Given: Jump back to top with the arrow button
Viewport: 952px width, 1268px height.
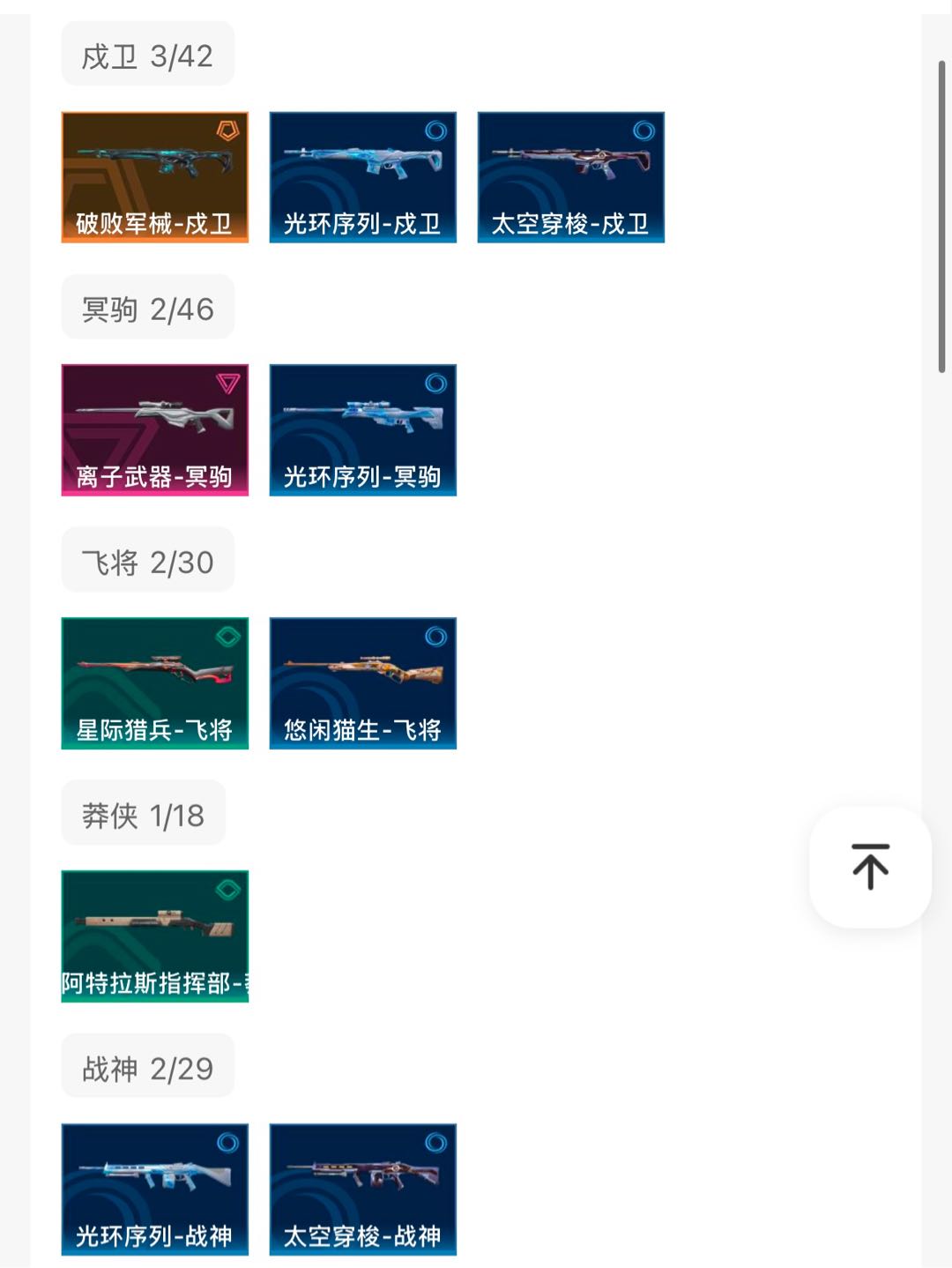Looking at the screenshot, I should coord(870,867).
